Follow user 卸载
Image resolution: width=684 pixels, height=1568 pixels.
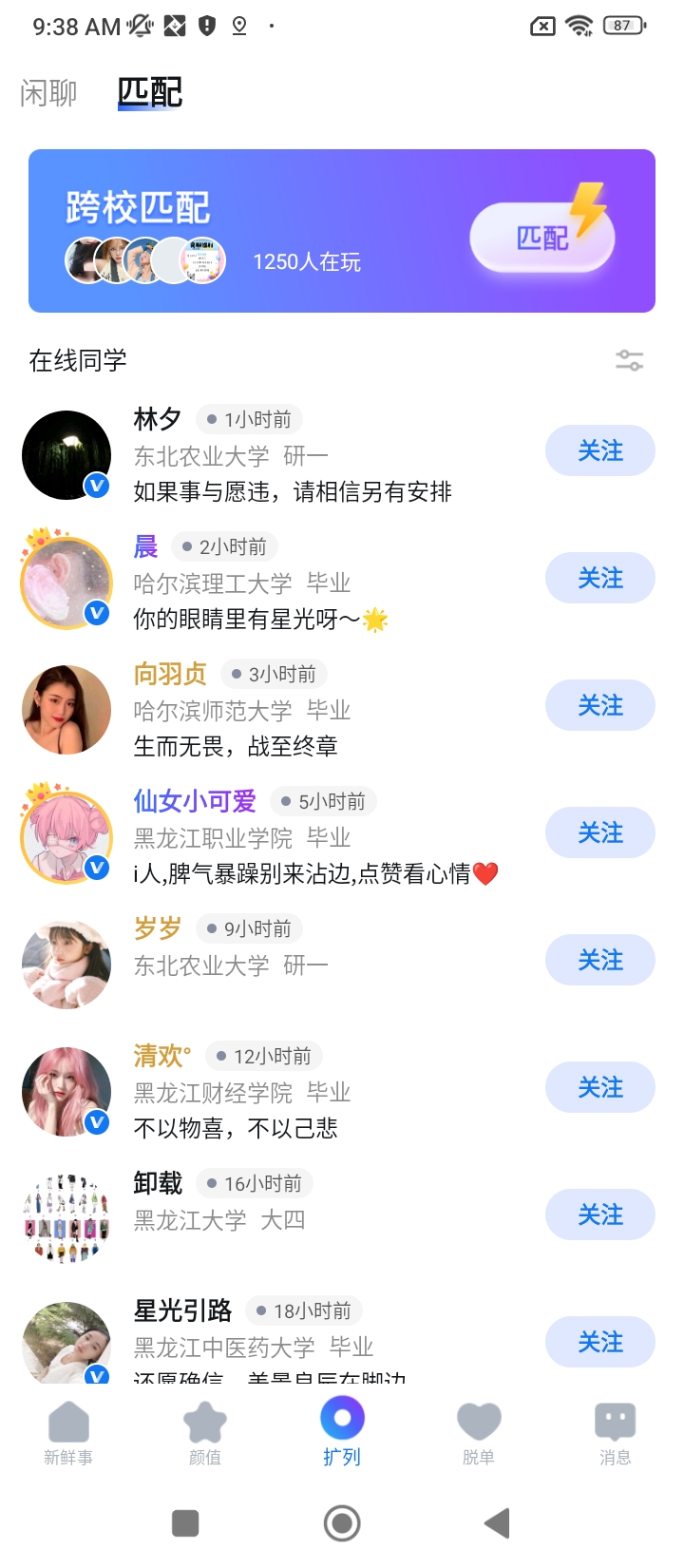tap(599, 1214)
